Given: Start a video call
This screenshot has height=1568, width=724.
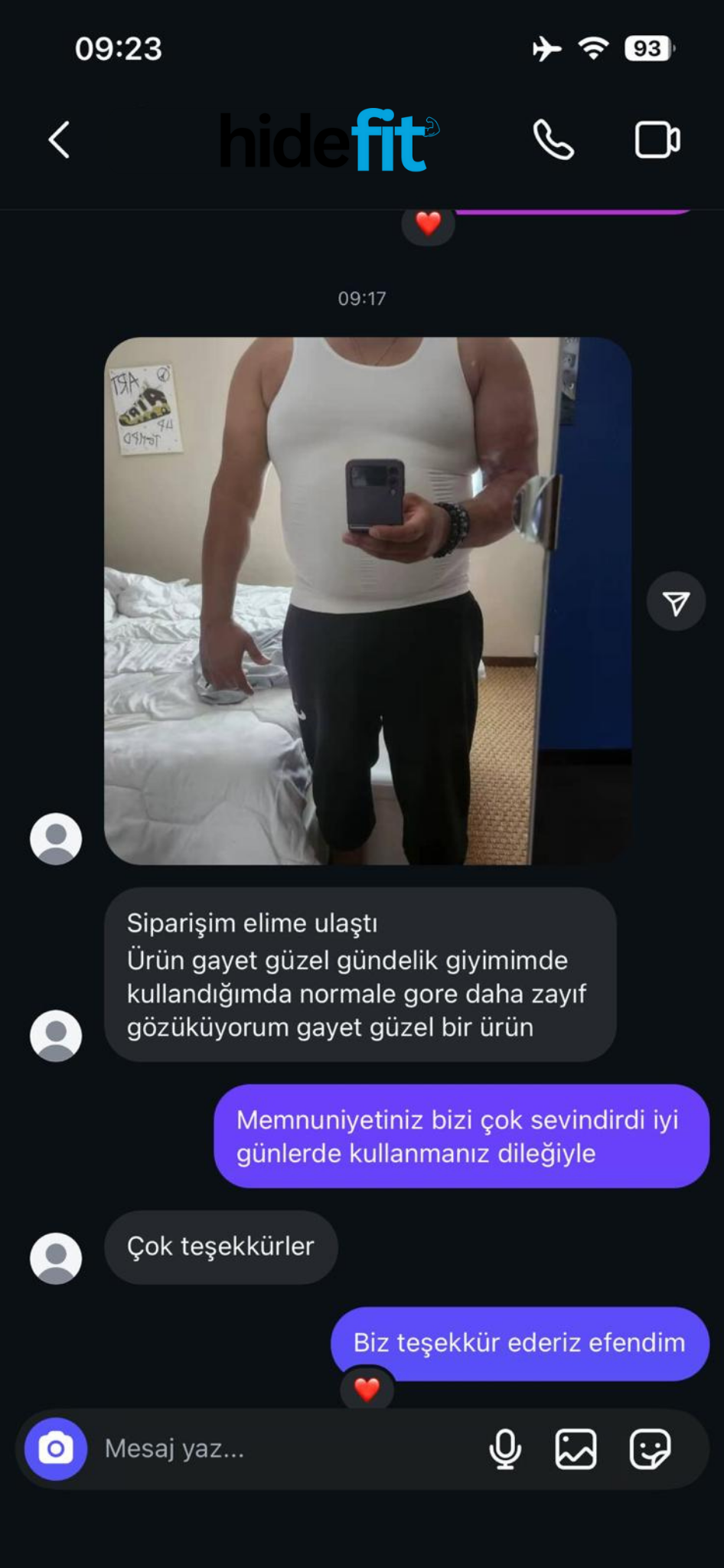Looking at the screenshot, I should click(657, 140).
